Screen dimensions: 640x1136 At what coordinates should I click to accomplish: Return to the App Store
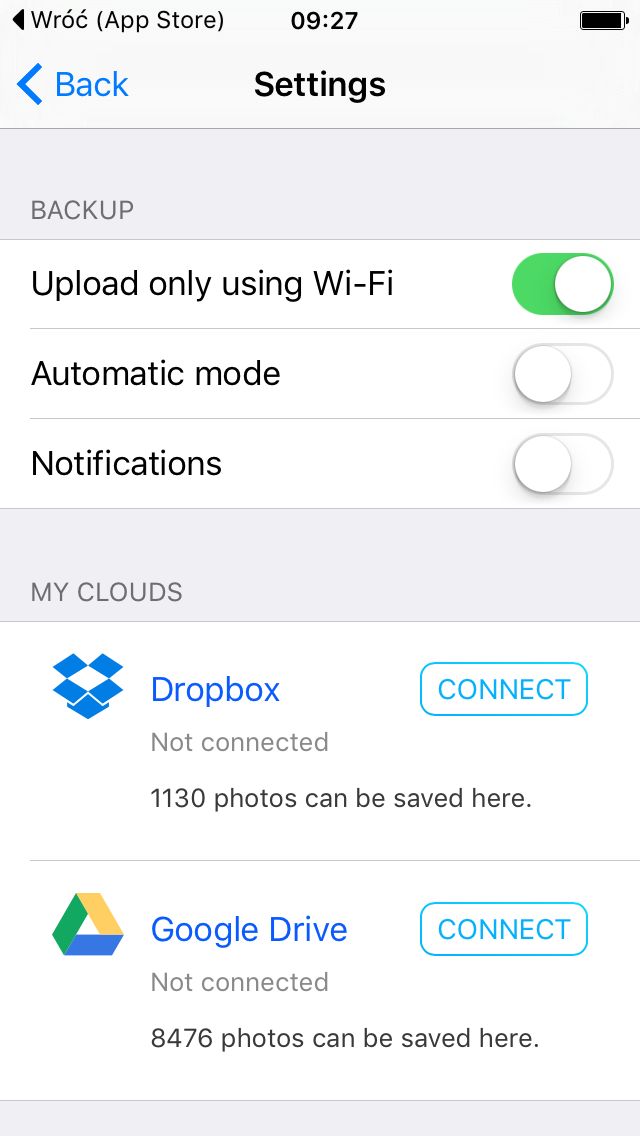(x=119, y=20)
